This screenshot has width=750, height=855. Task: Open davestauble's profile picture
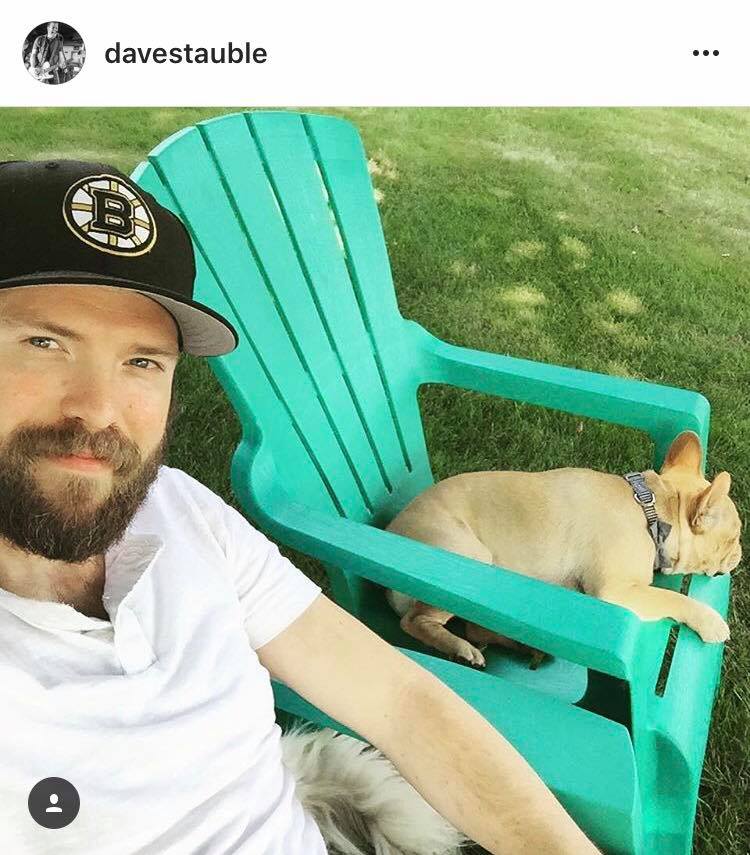(x=53, y=53)
